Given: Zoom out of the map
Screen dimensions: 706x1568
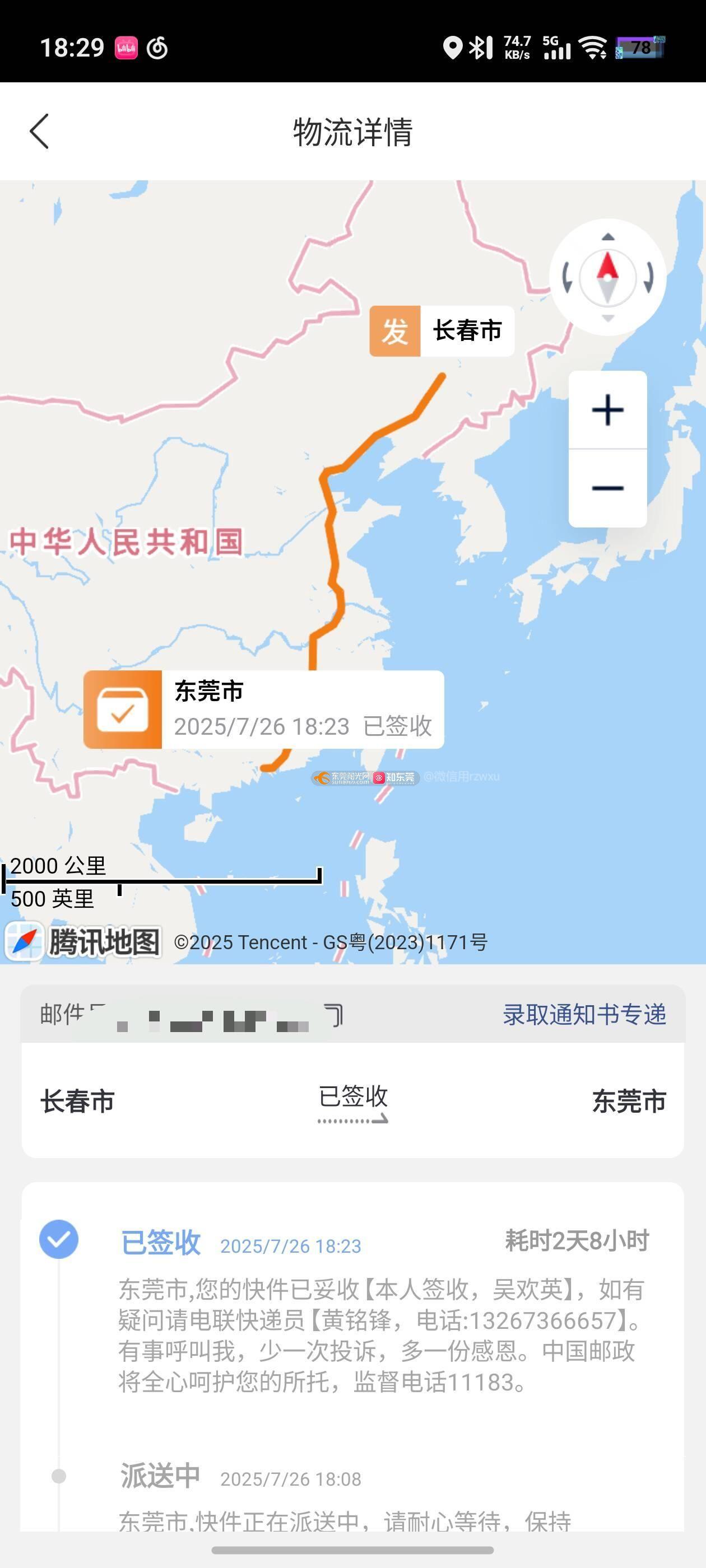Looking at the screenshot, I should [x=607, y=488].
